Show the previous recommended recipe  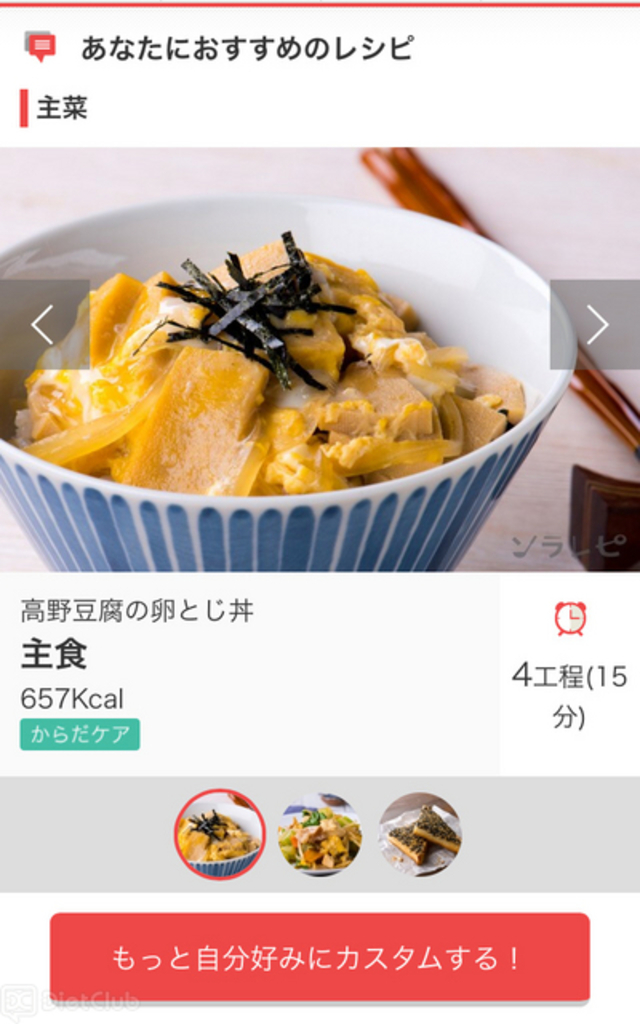point(43,324)
